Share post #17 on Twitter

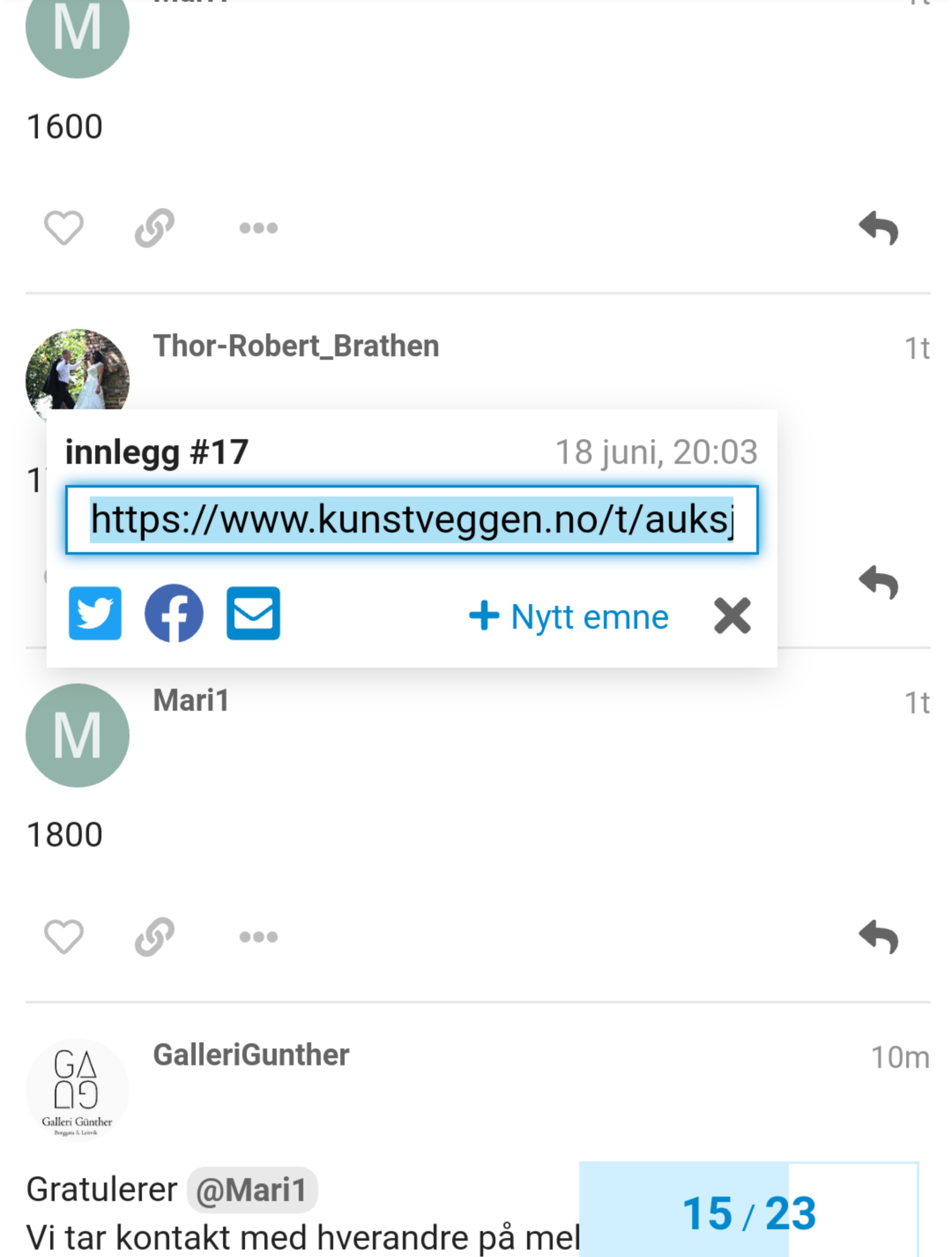click(95, 614)
